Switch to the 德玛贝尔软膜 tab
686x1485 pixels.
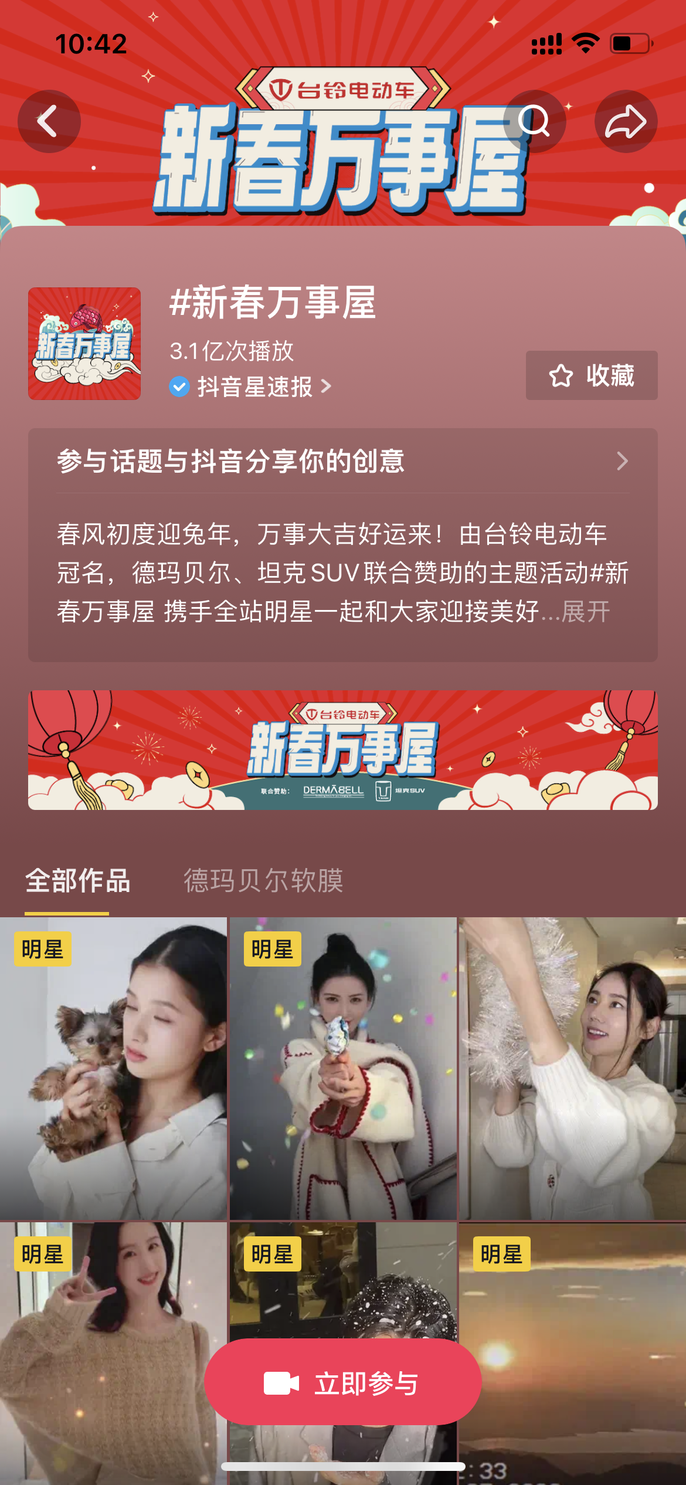(x=263, y=881)
